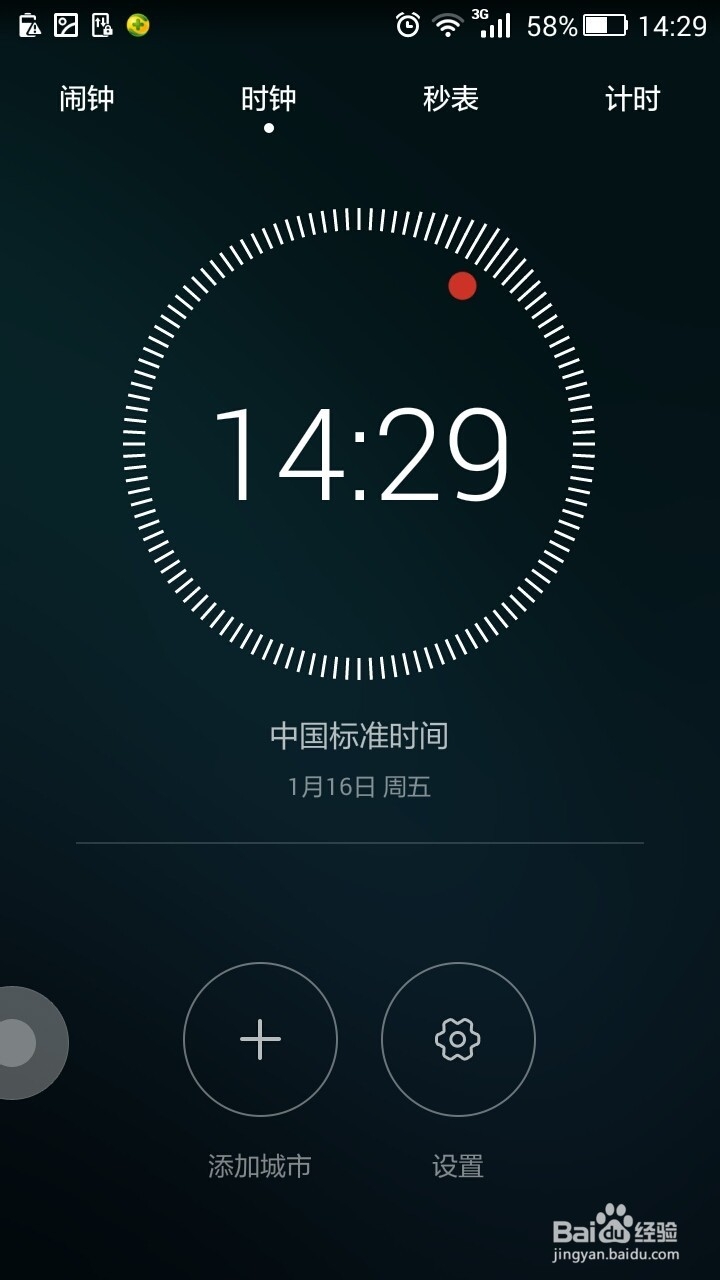
Task: Switch to the 闹钟 alarm tab
Action: (87, 98)
